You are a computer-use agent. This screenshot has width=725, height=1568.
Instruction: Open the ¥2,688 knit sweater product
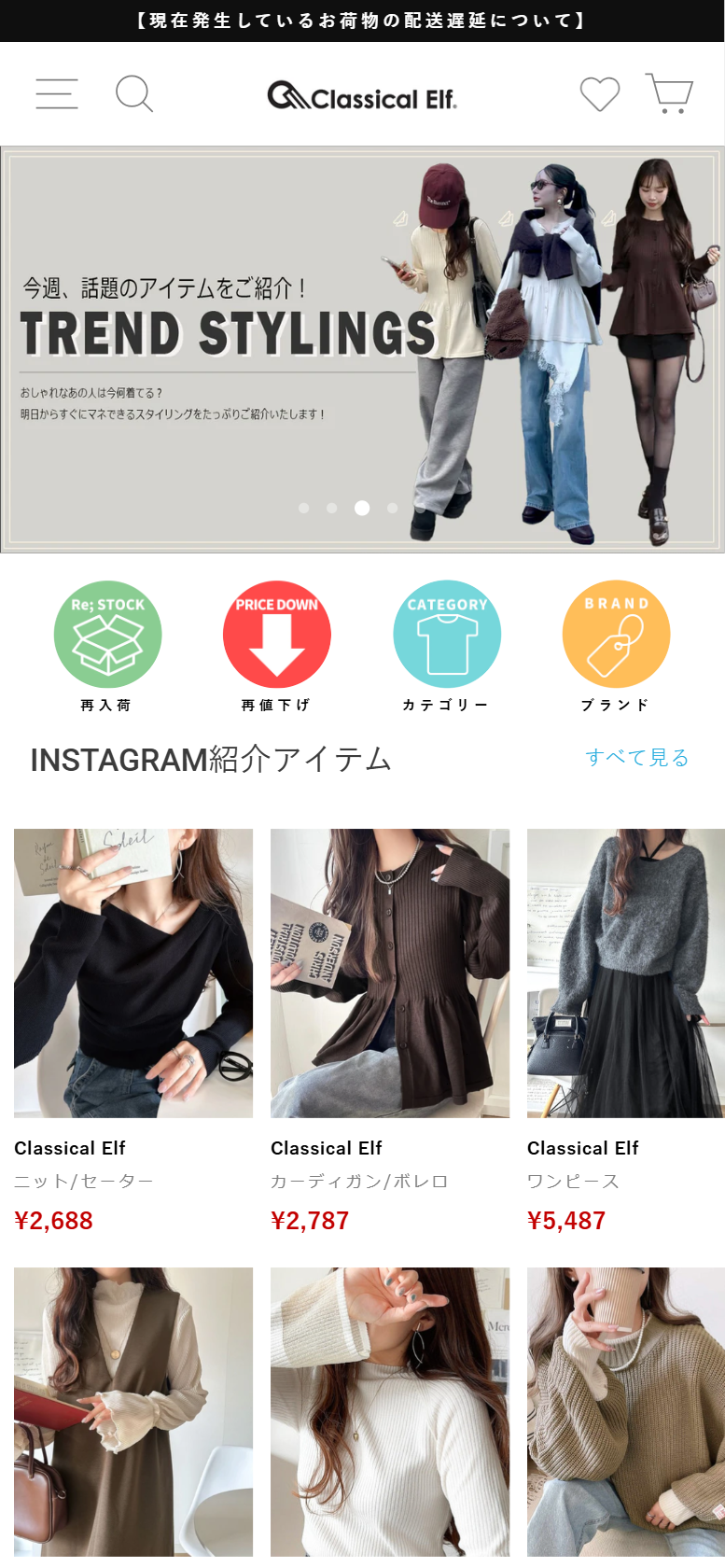pyautogui.click(x=133, y=973)
